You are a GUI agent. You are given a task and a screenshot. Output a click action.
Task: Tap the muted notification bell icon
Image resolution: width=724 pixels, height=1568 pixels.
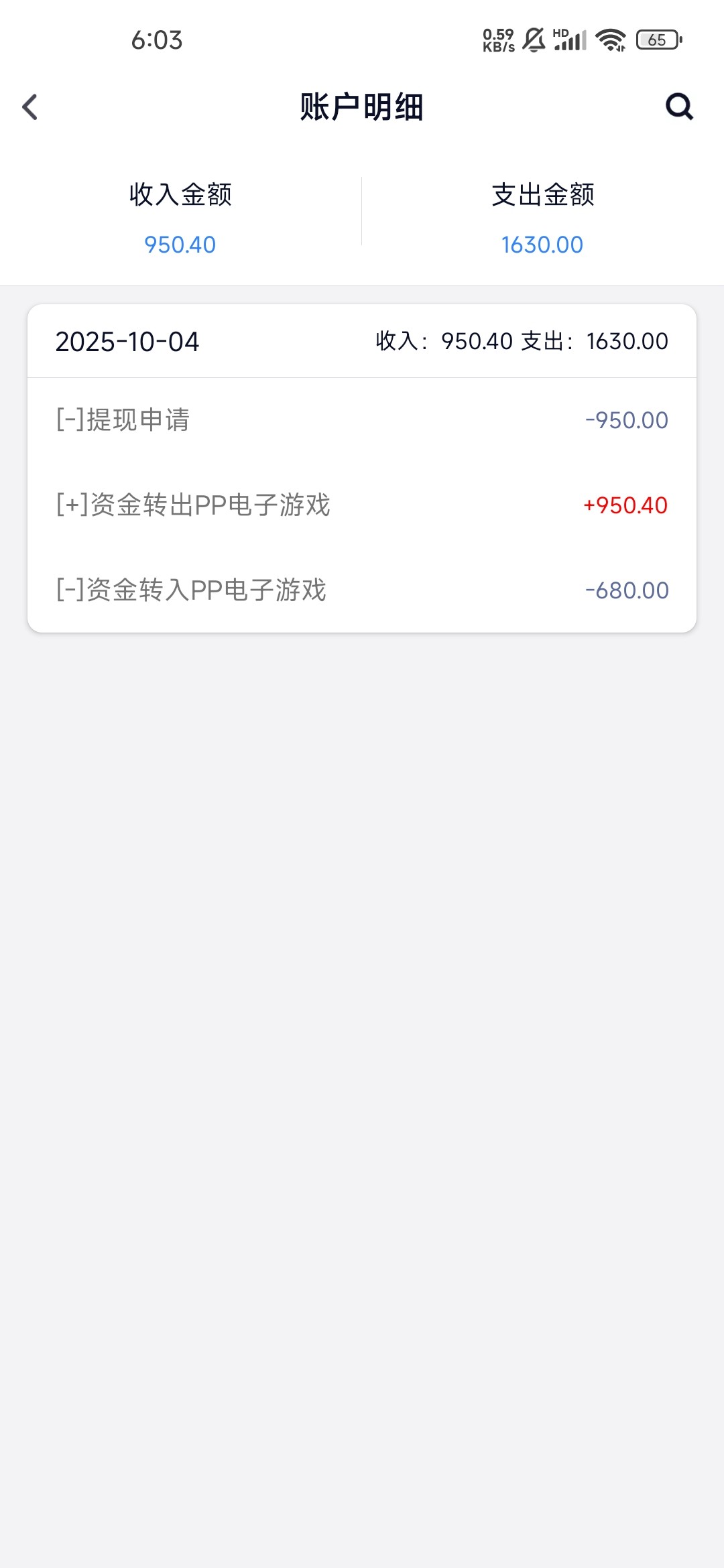(x=533, y=40)
